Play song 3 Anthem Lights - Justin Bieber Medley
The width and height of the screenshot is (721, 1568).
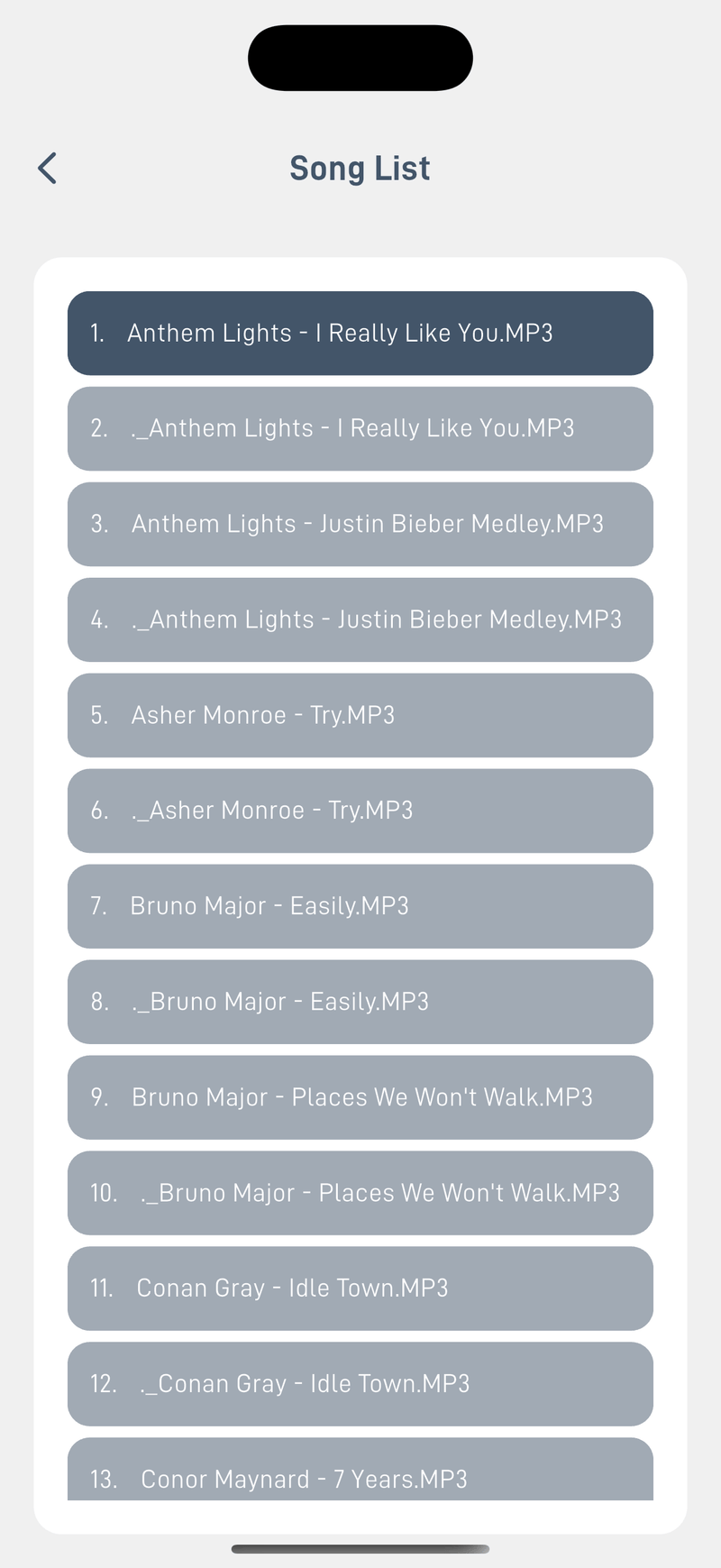pos(360,524)
